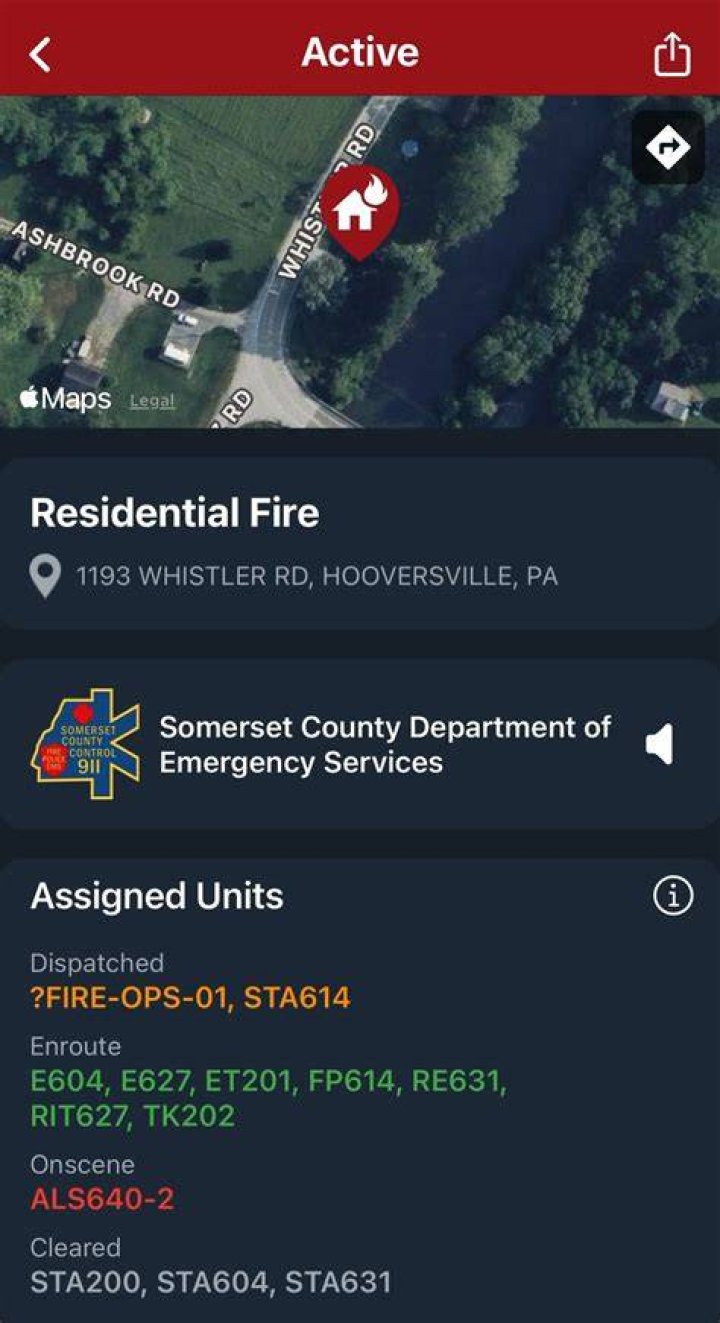Get directions to the incident location
Viewport: 720px width, 1323px height.
[x=668, y=148]
